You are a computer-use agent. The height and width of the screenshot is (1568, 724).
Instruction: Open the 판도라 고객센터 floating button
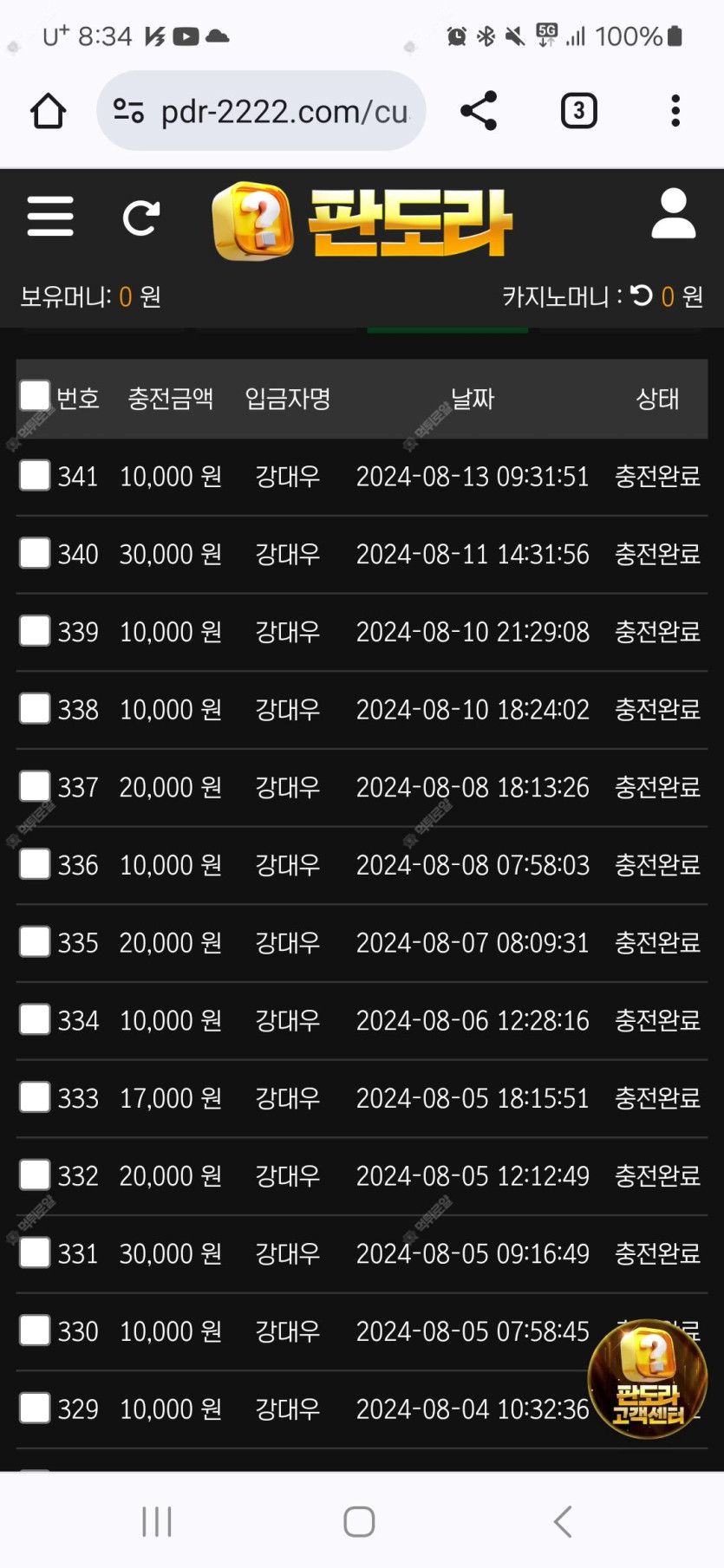648,1378
